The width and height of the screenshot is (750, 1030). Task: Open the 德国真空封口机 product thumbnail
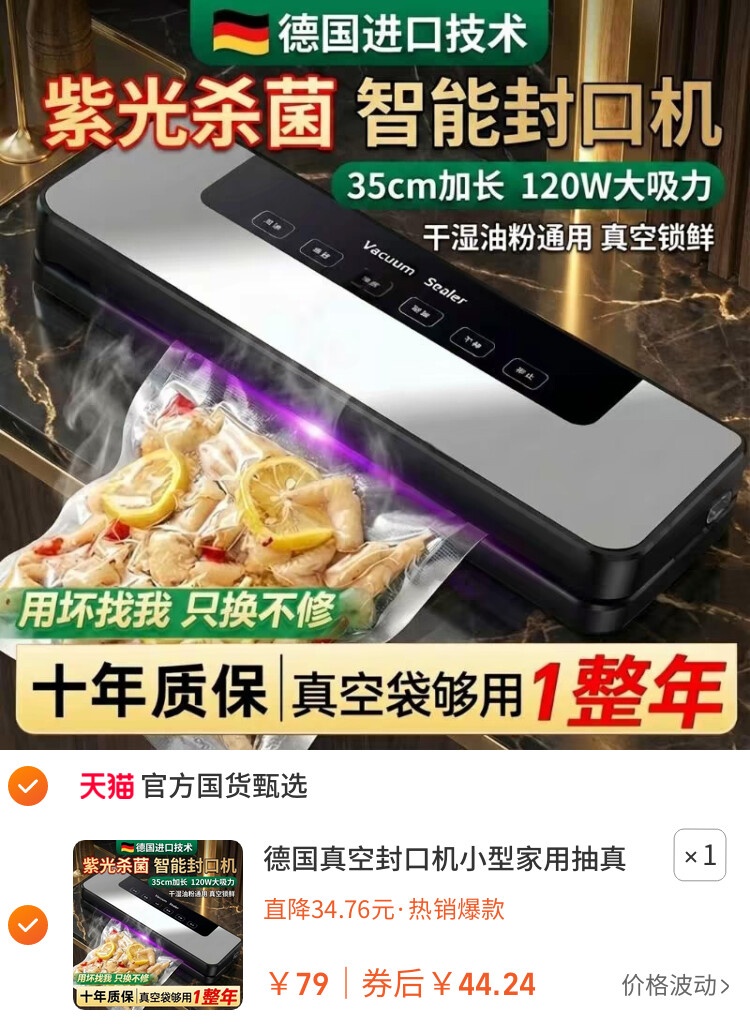tap(158, 924)
